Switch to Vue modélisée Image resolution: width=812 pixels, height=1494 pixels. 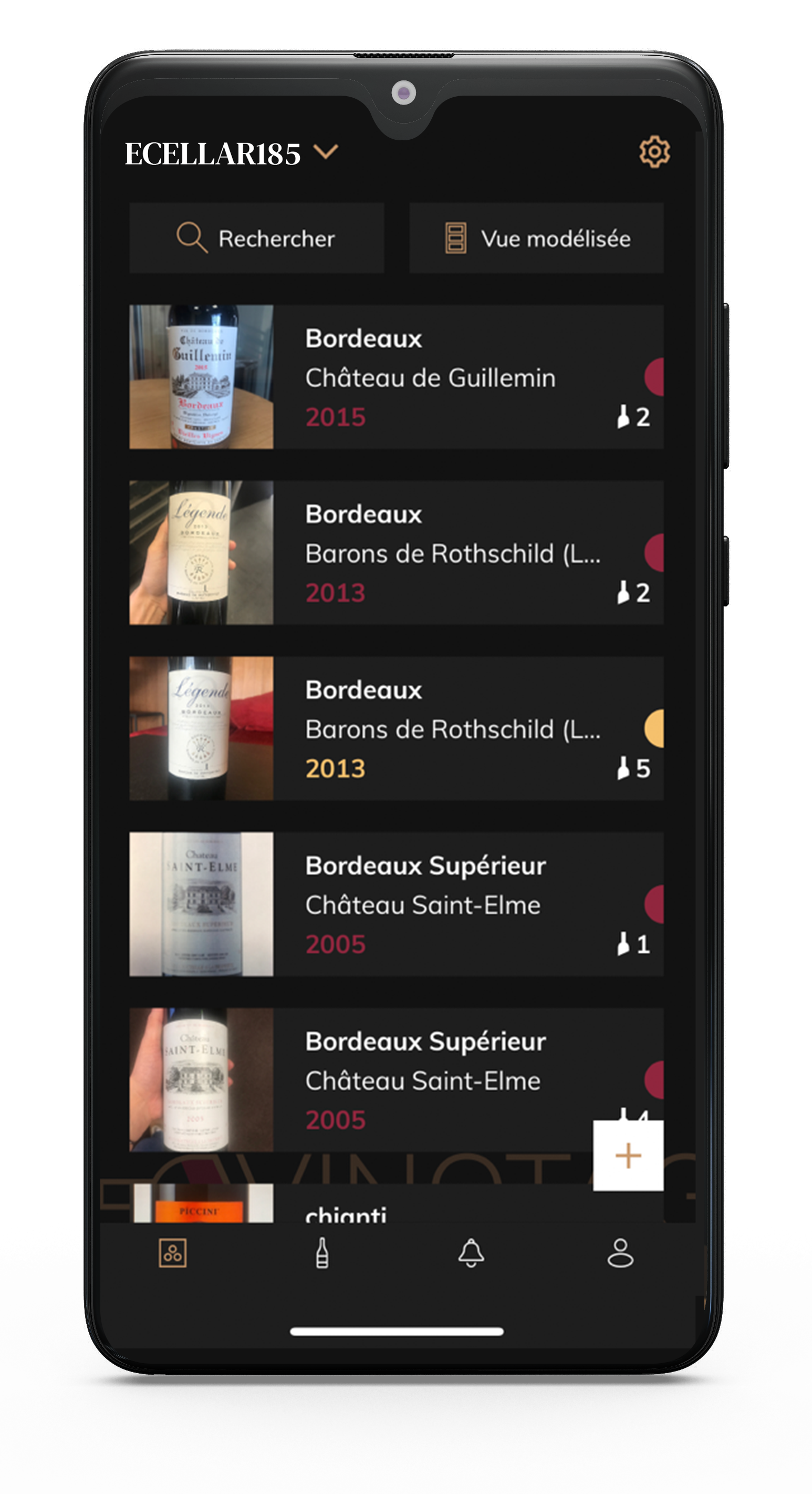536,239
